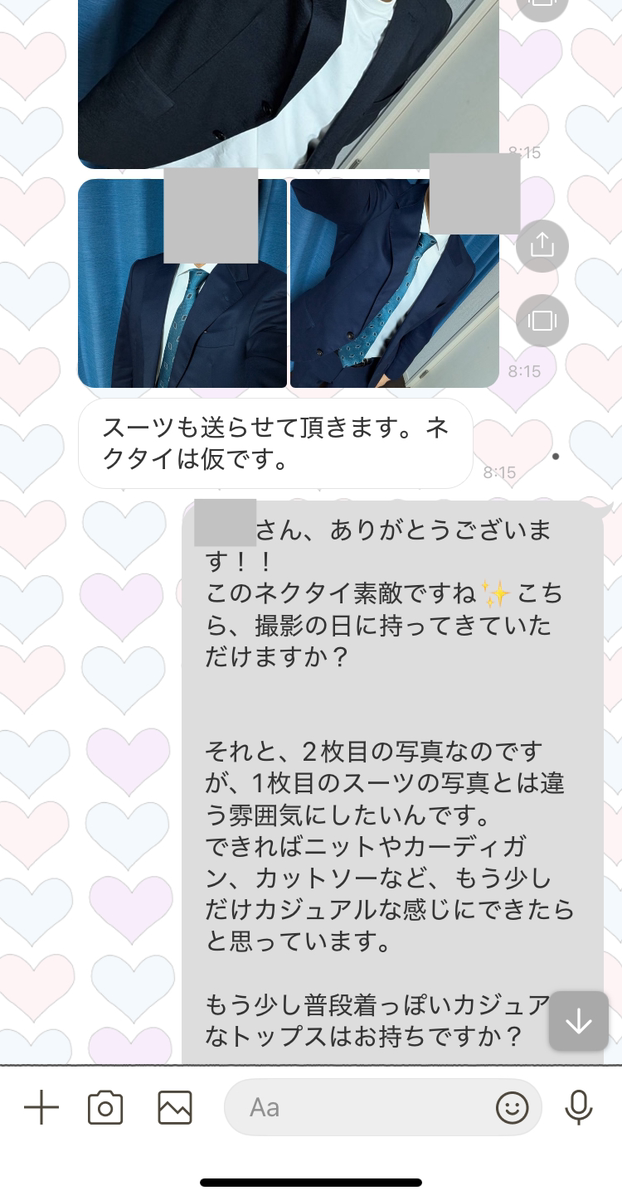Viewport: 622px width, 1200px height.
Task: Start a voice message with the microphone
Action: coord(578,1107)
